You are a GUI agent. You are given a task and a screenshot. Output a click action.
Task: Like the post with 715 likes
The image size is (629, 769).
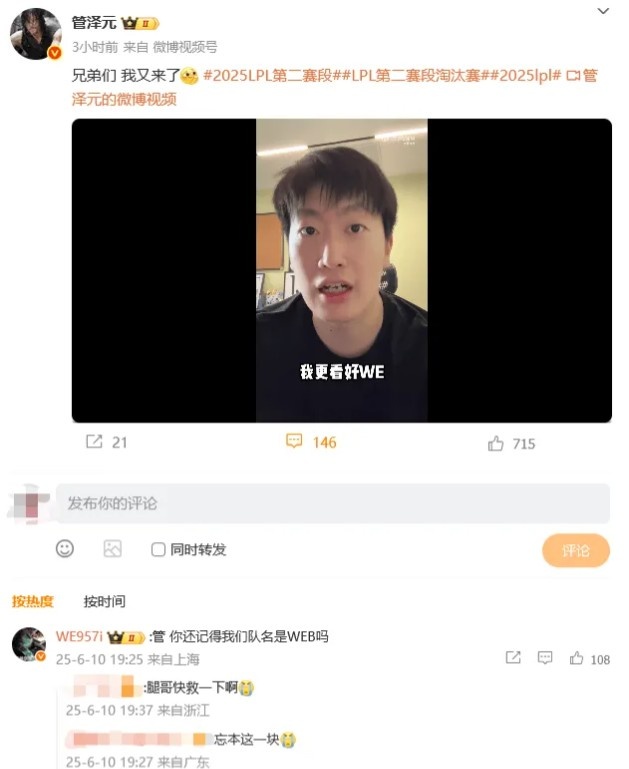point(511,443)
